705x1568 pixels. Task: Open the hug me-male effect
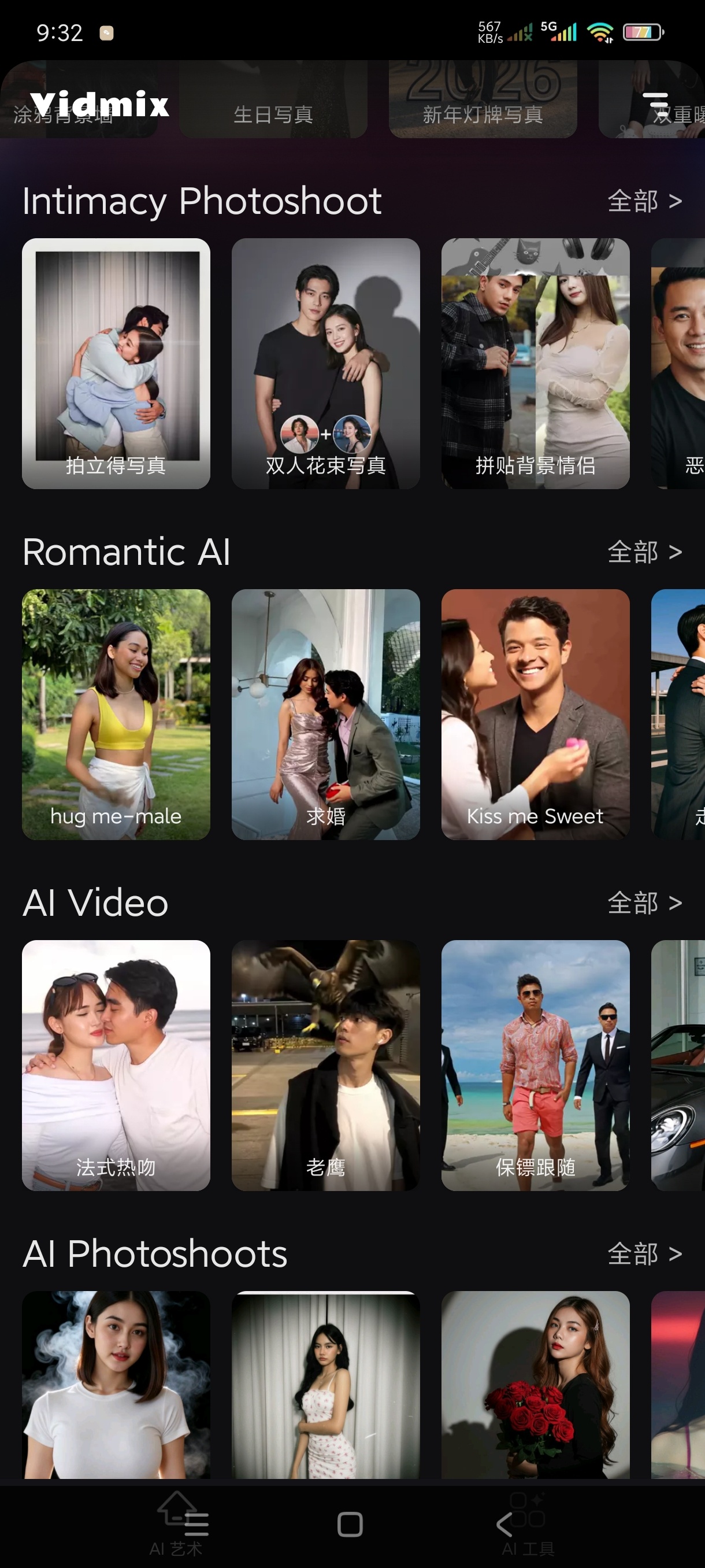pos(116,714)
